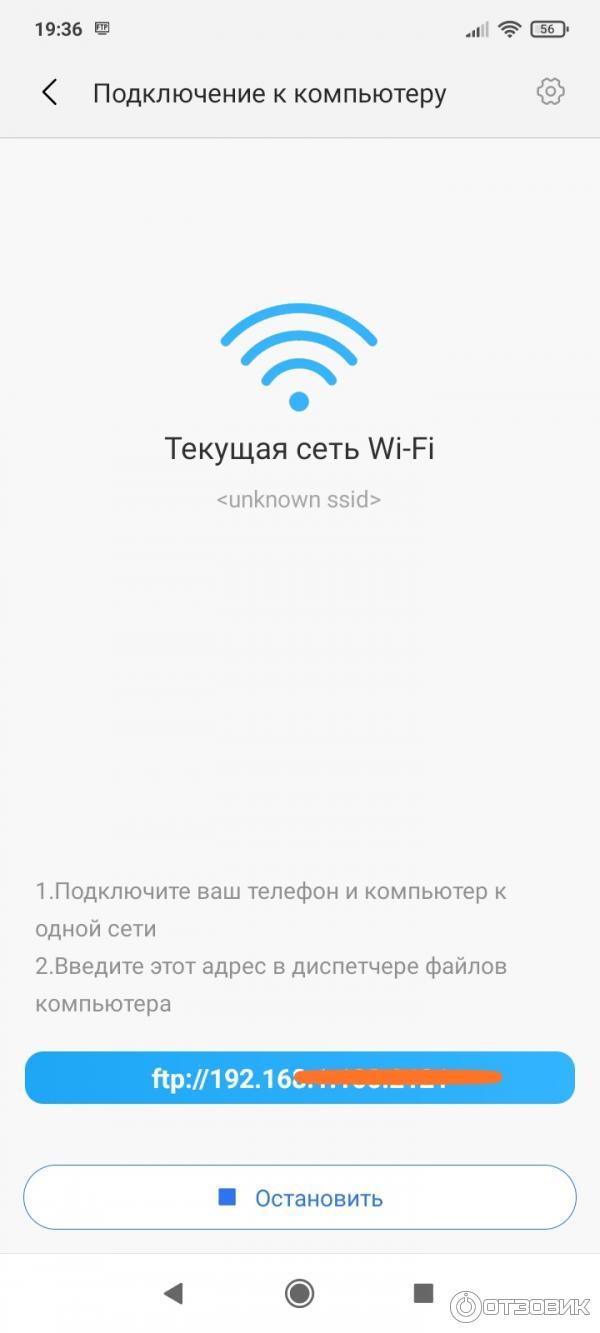Open recent apps via square button
Viewport: 600px width, 1333px height.
424,1293
